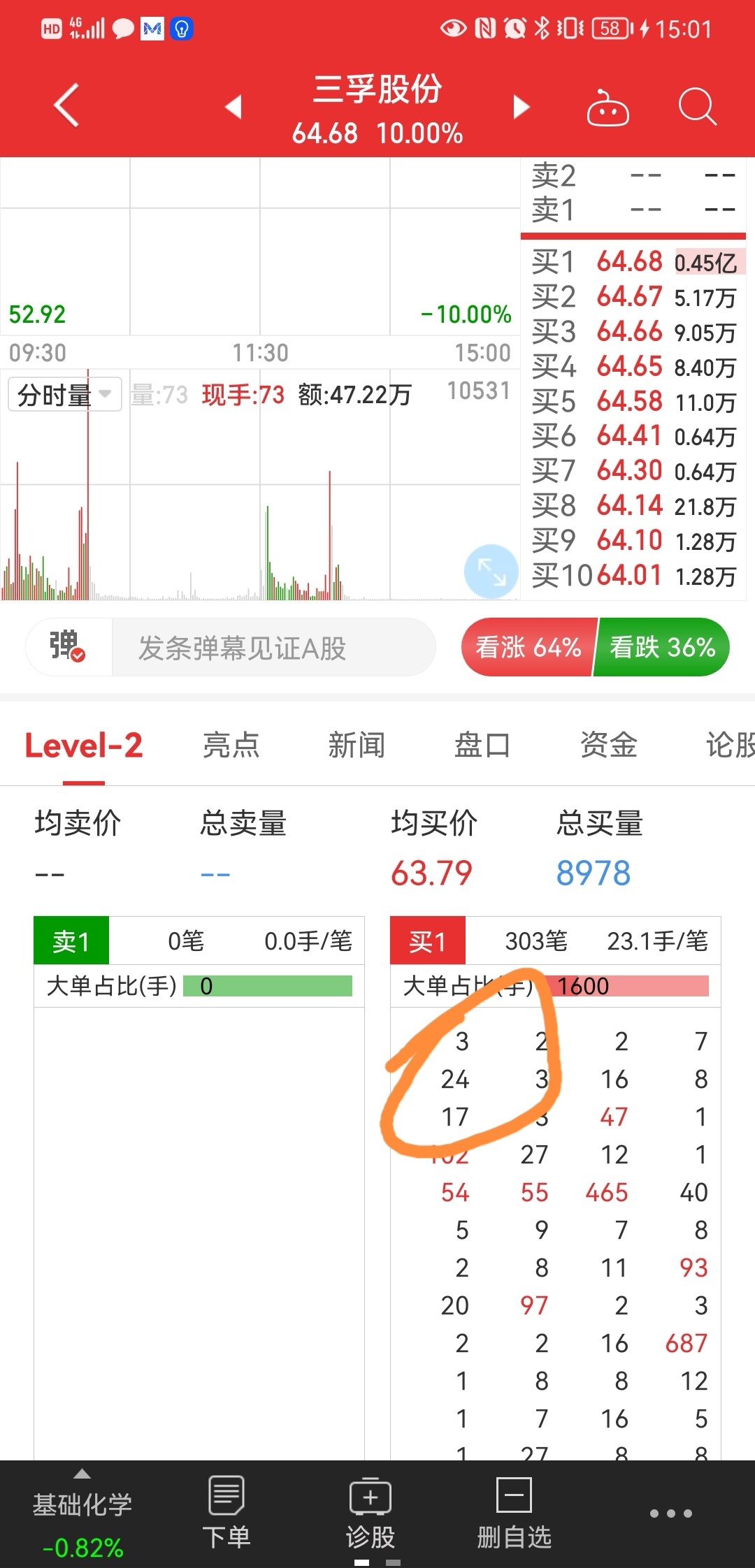Expand the chart to fullscreen
The width and height of the screenshot is (755, 1568).
pos(491,572)
